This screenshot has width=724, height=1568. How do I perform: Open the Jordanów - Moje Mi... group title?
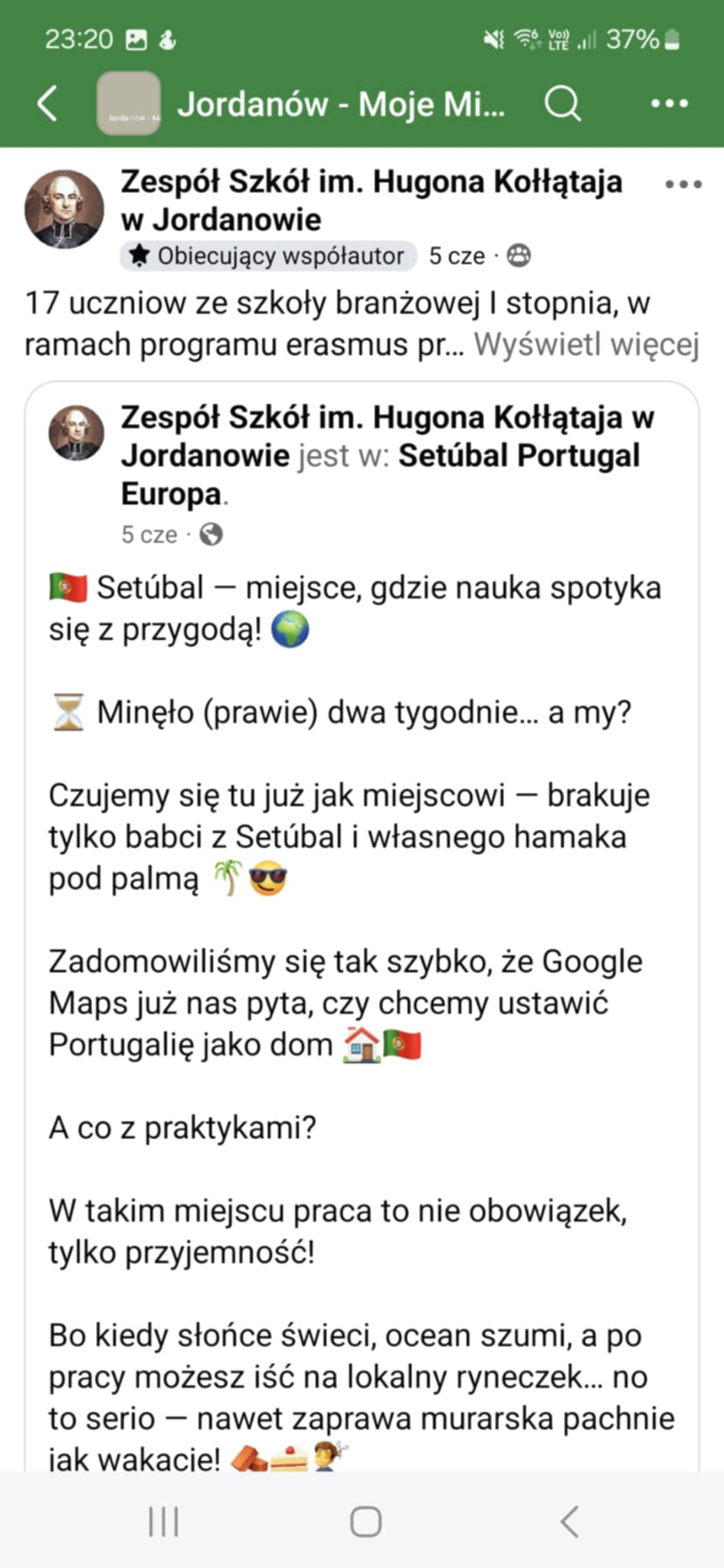[341, 104]
